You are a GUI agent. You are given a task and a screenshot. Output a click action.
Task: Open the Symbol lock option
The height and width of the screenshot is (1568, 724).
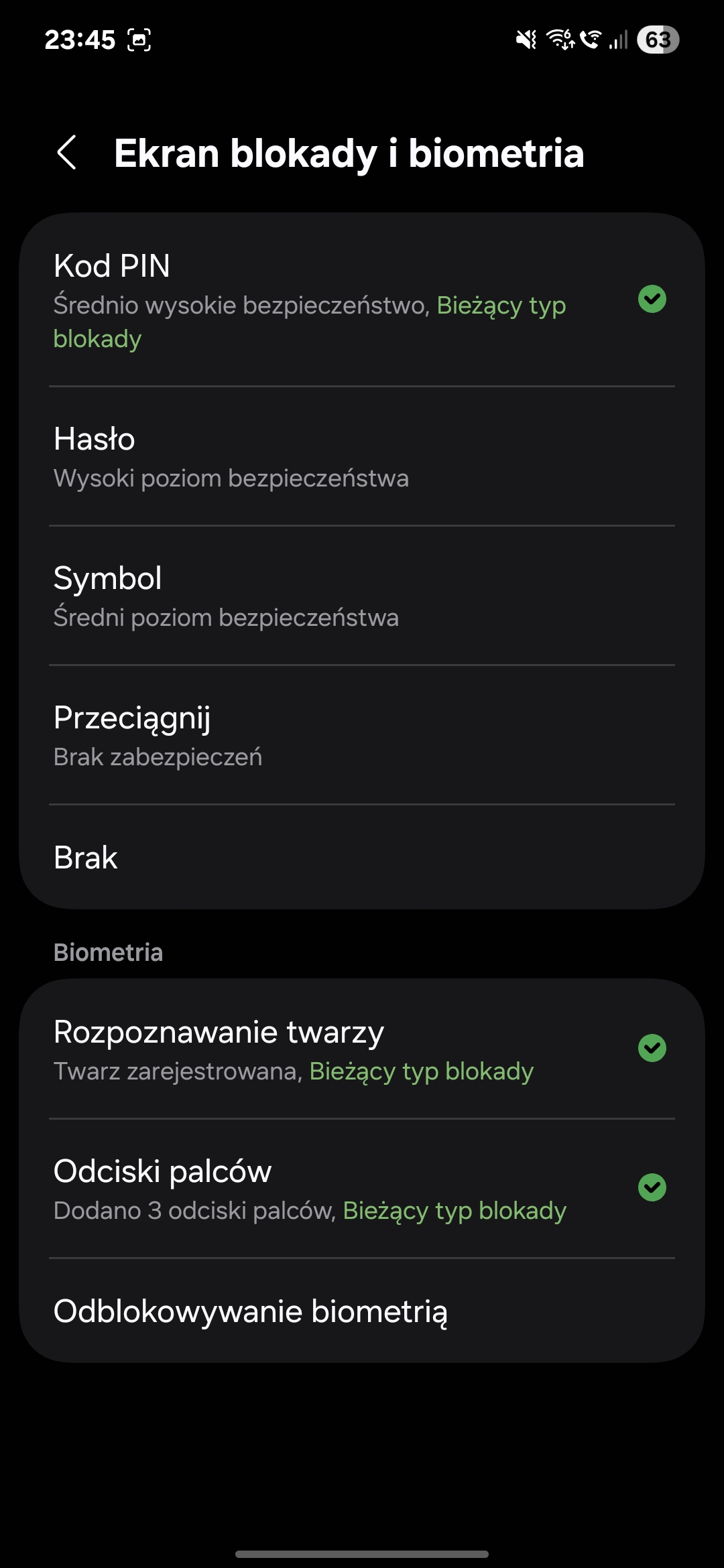pos(362,596)
